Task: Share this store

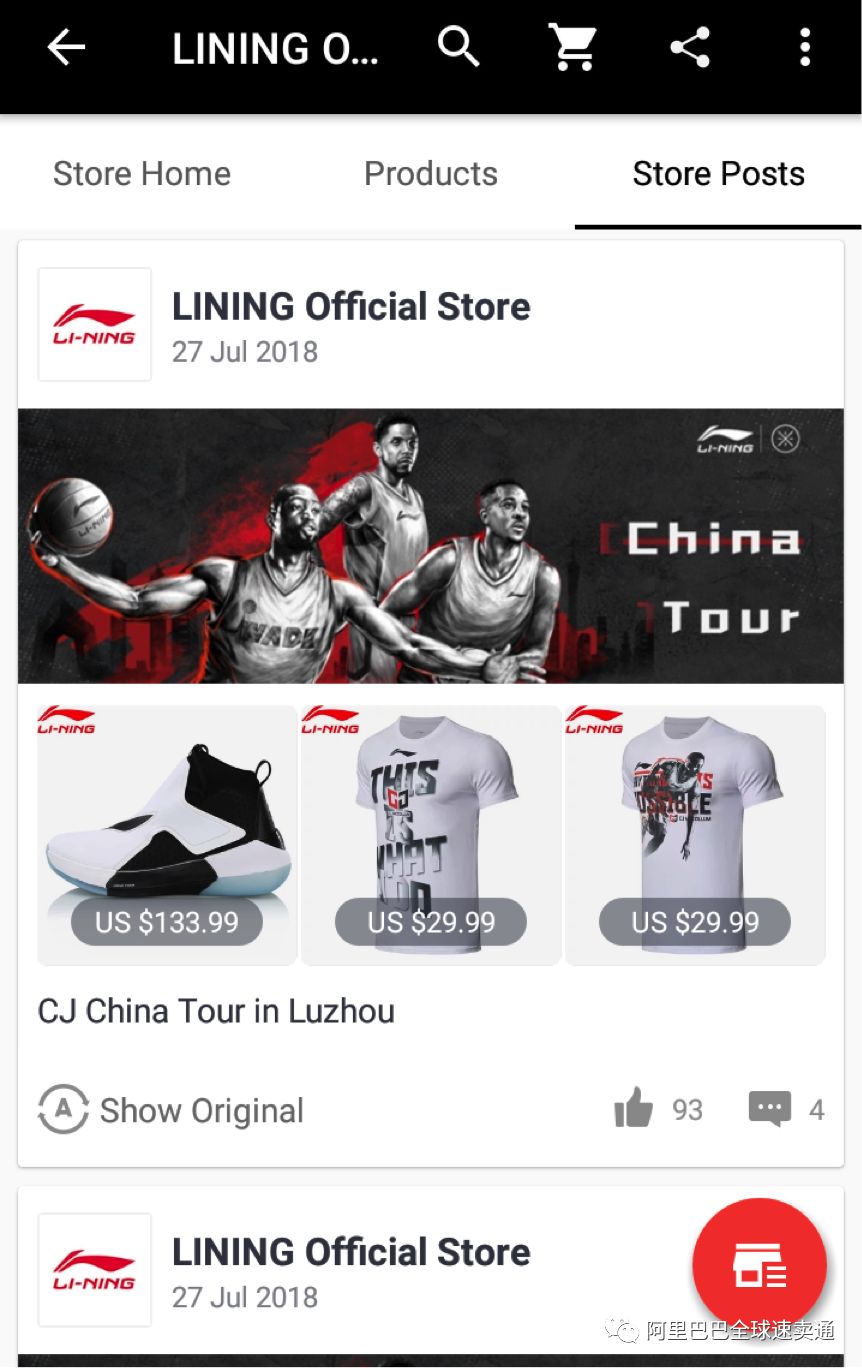Action: point(689,47)
